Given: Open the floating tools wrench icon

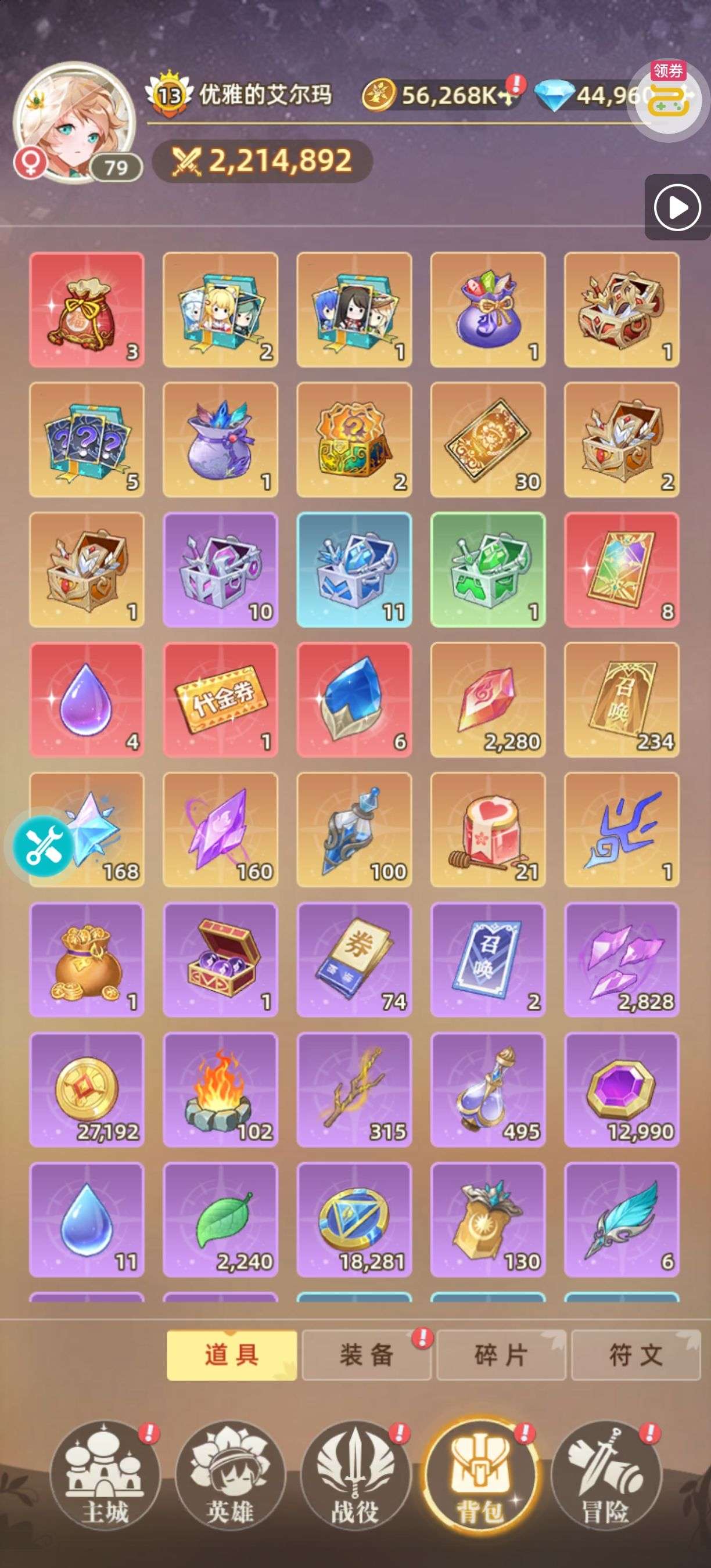Looking at the screenshot, I should click(42, 846).
